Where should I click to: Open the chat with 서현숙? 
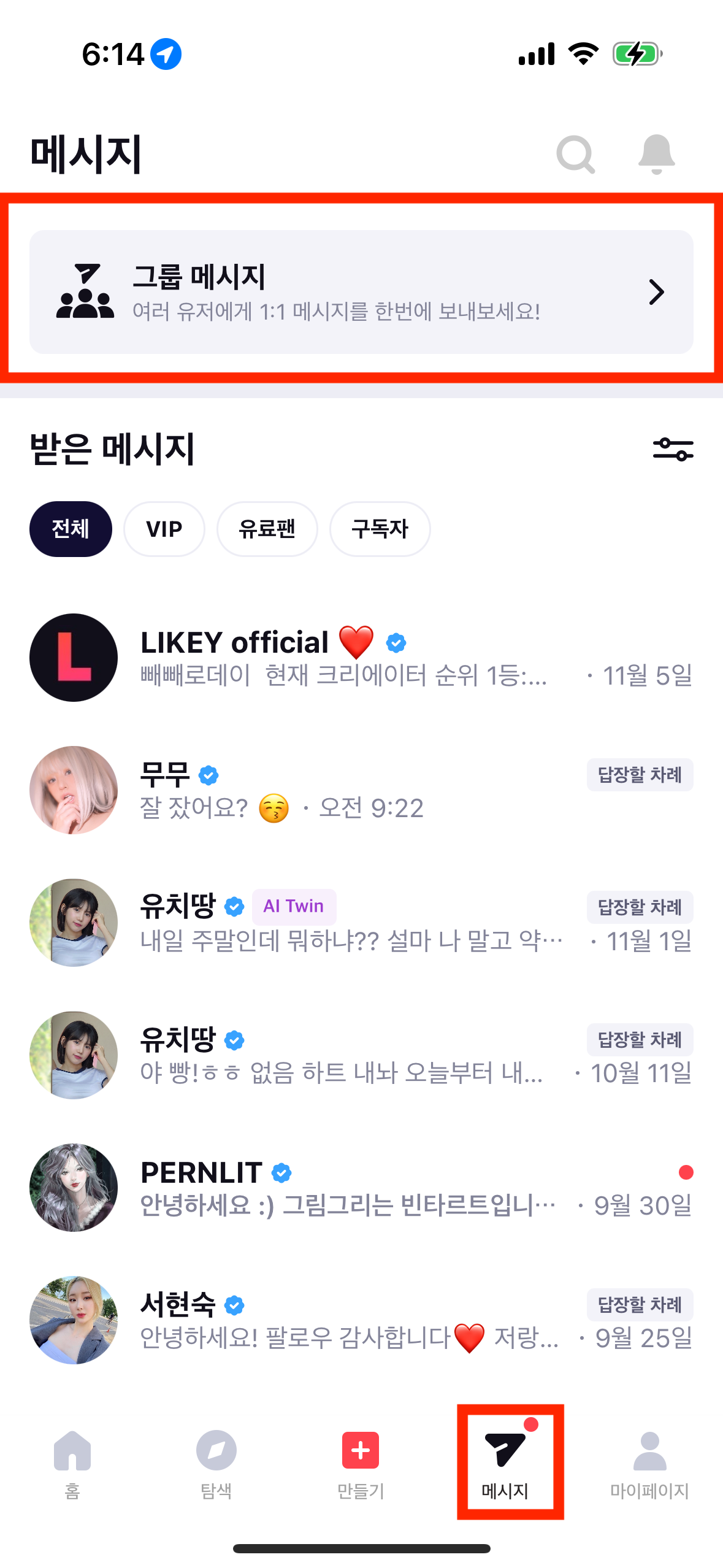pos(361,1320)
